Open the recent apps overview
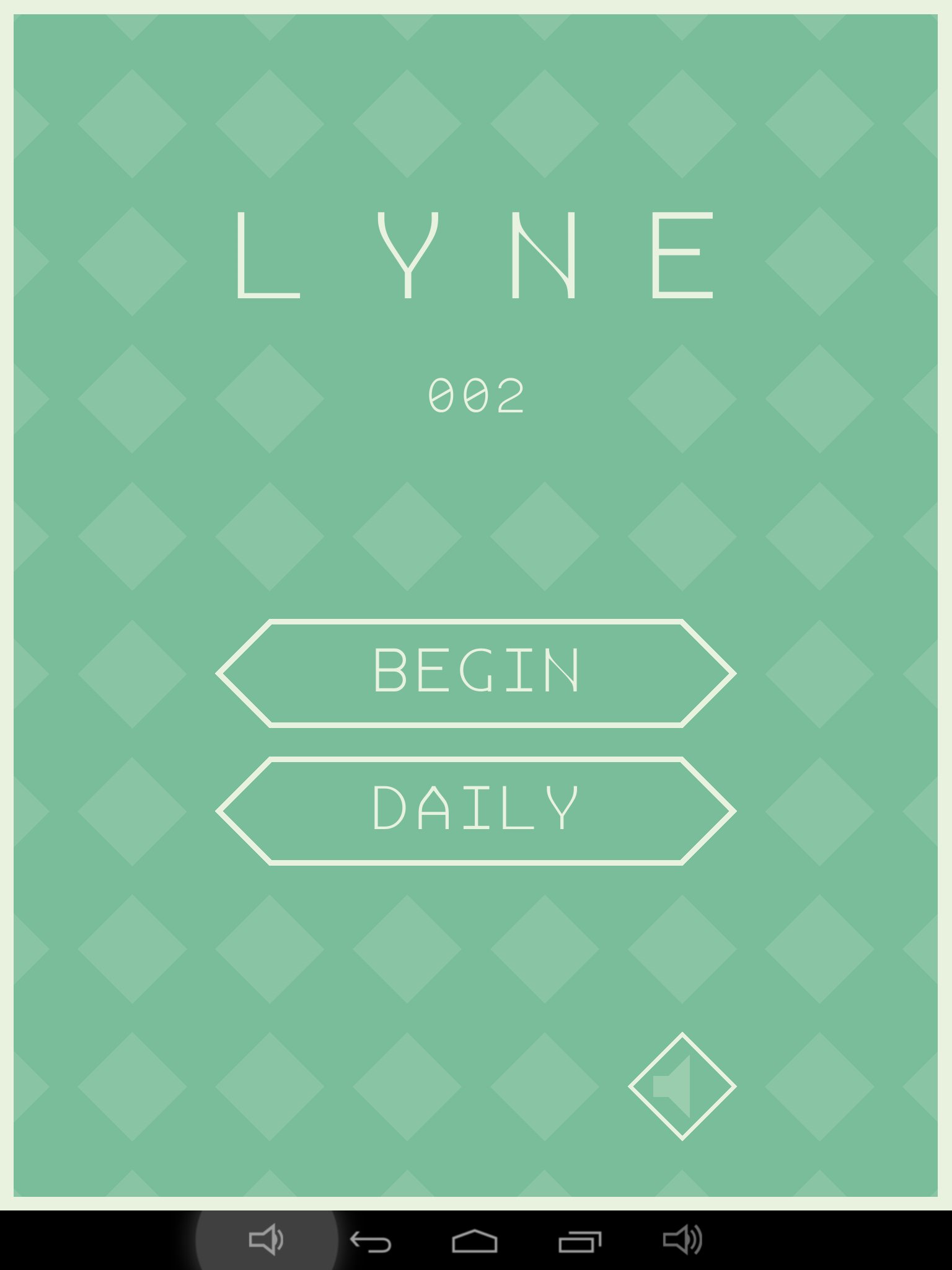Viewport: 952px width, 1270px height. pyautogui.click(x=580, y=1241)
